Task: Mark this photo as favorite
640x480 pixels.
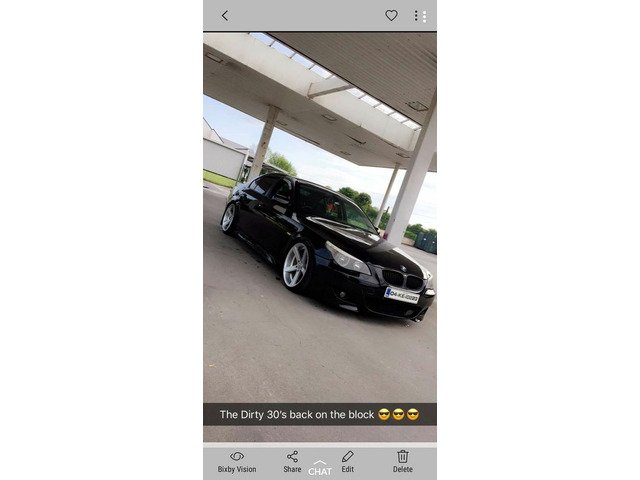Action: coord(391,15)
